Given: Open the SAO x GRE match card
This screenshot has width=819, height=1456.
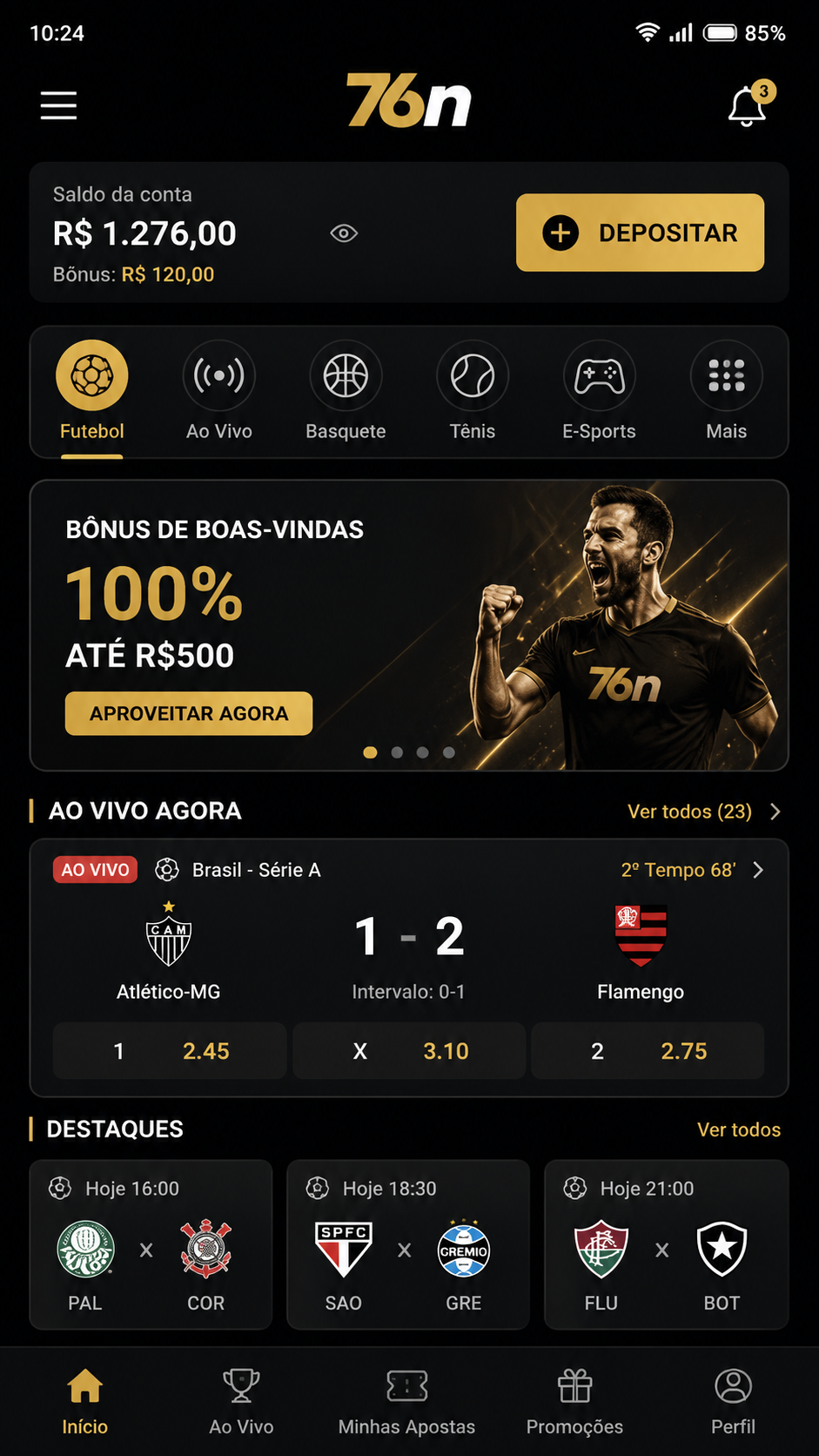Looking at the screenshot, I should (x=408, y=1244).
